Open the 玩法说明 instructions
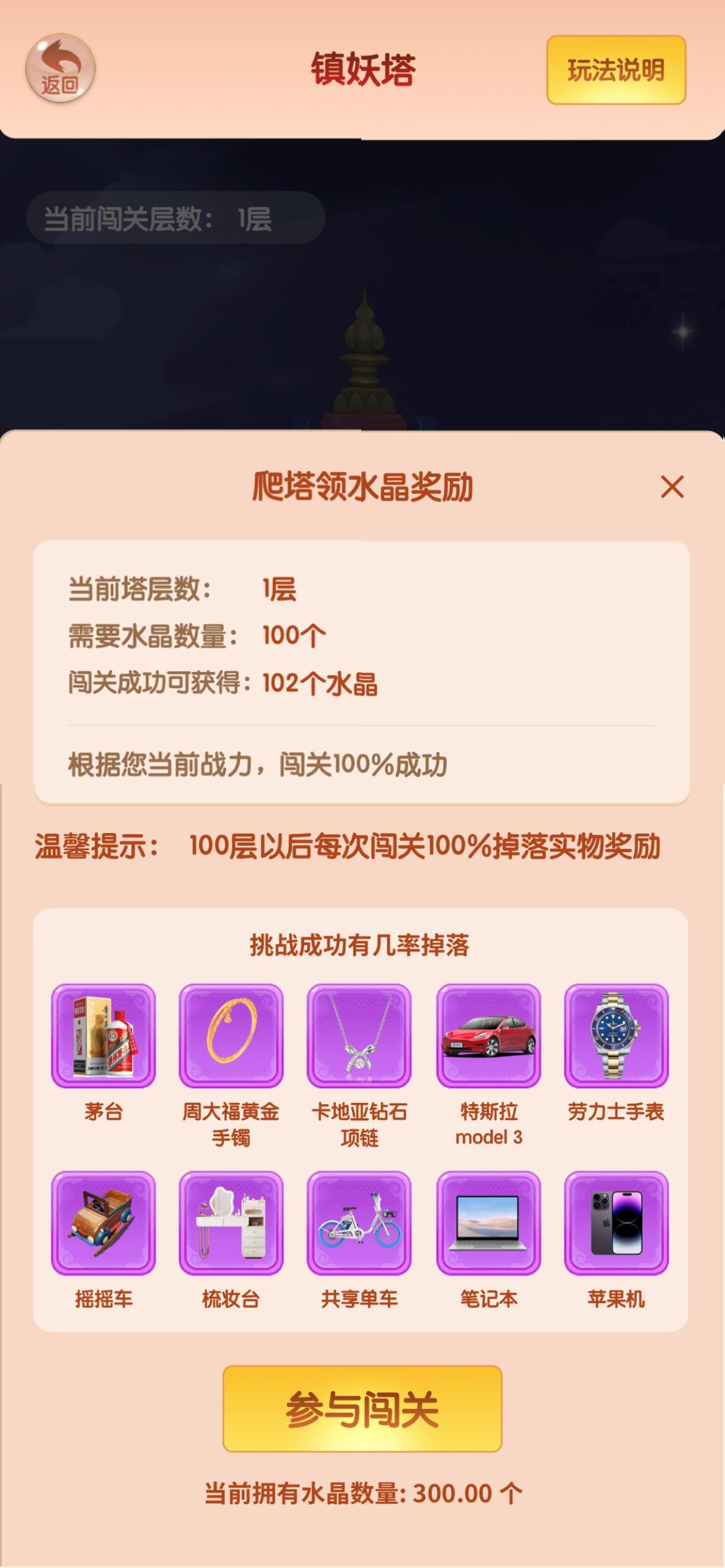 616,70
